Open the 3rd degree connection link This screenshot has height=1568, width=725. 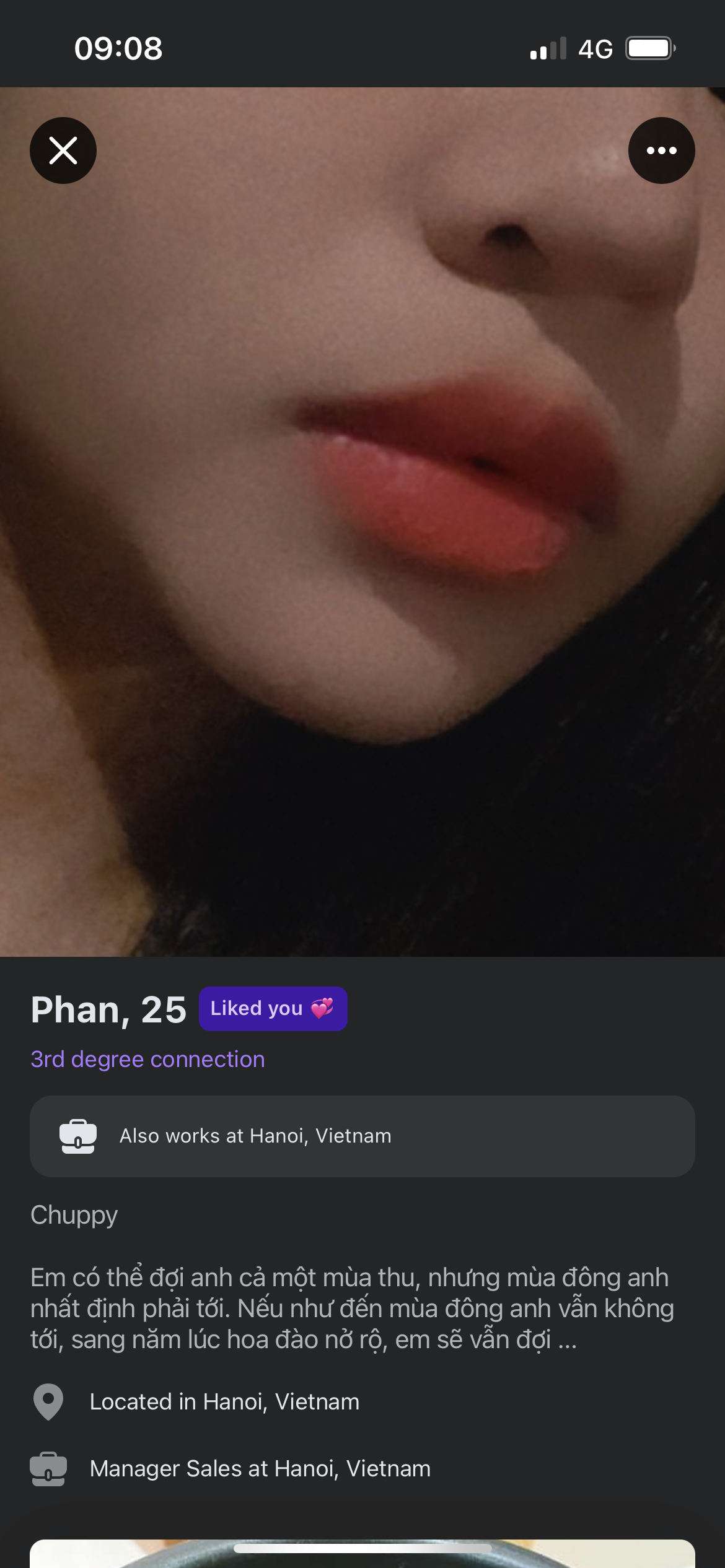click(x=147, y=1060)
